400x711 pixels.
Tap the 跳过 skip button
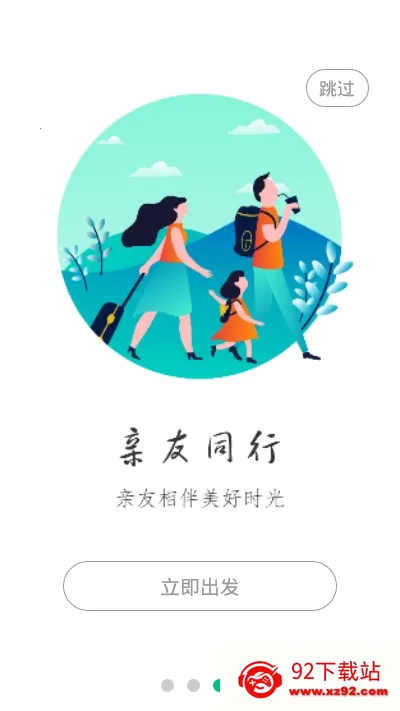[x=337, y=88]
